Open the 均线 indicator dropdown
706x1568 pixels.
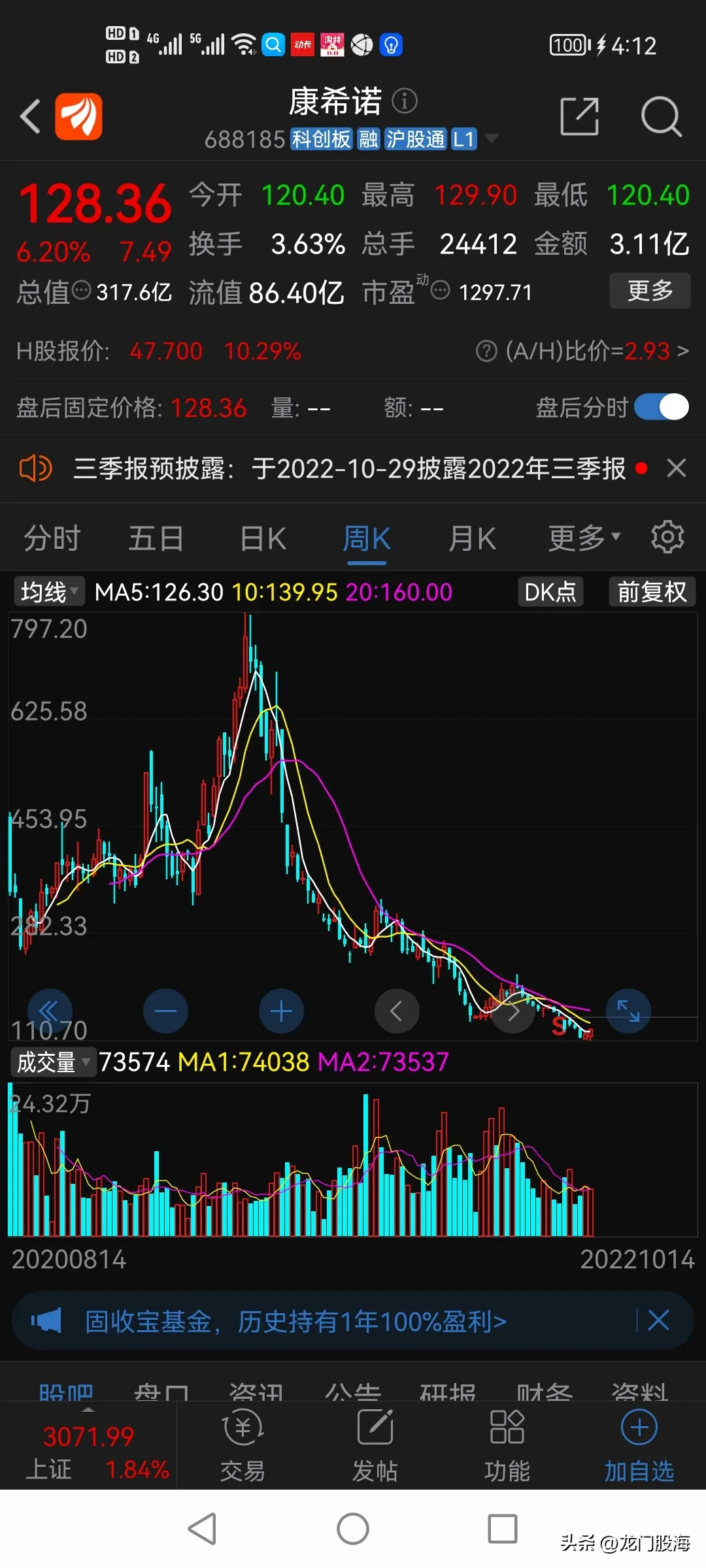click(49, 592)
